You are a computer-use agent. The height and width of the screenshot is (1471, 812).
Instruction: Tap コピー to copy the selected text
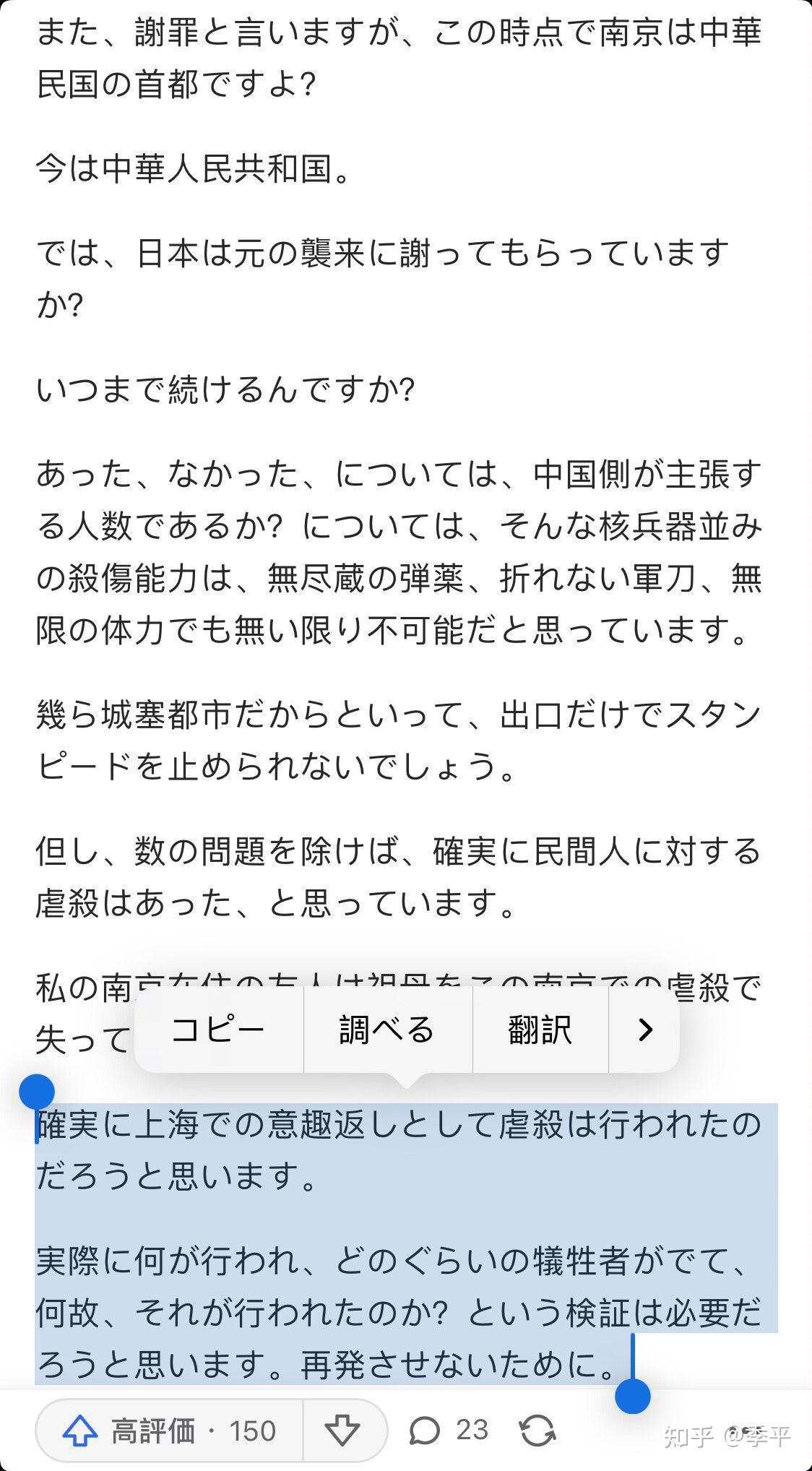(x=218, y=1029)
